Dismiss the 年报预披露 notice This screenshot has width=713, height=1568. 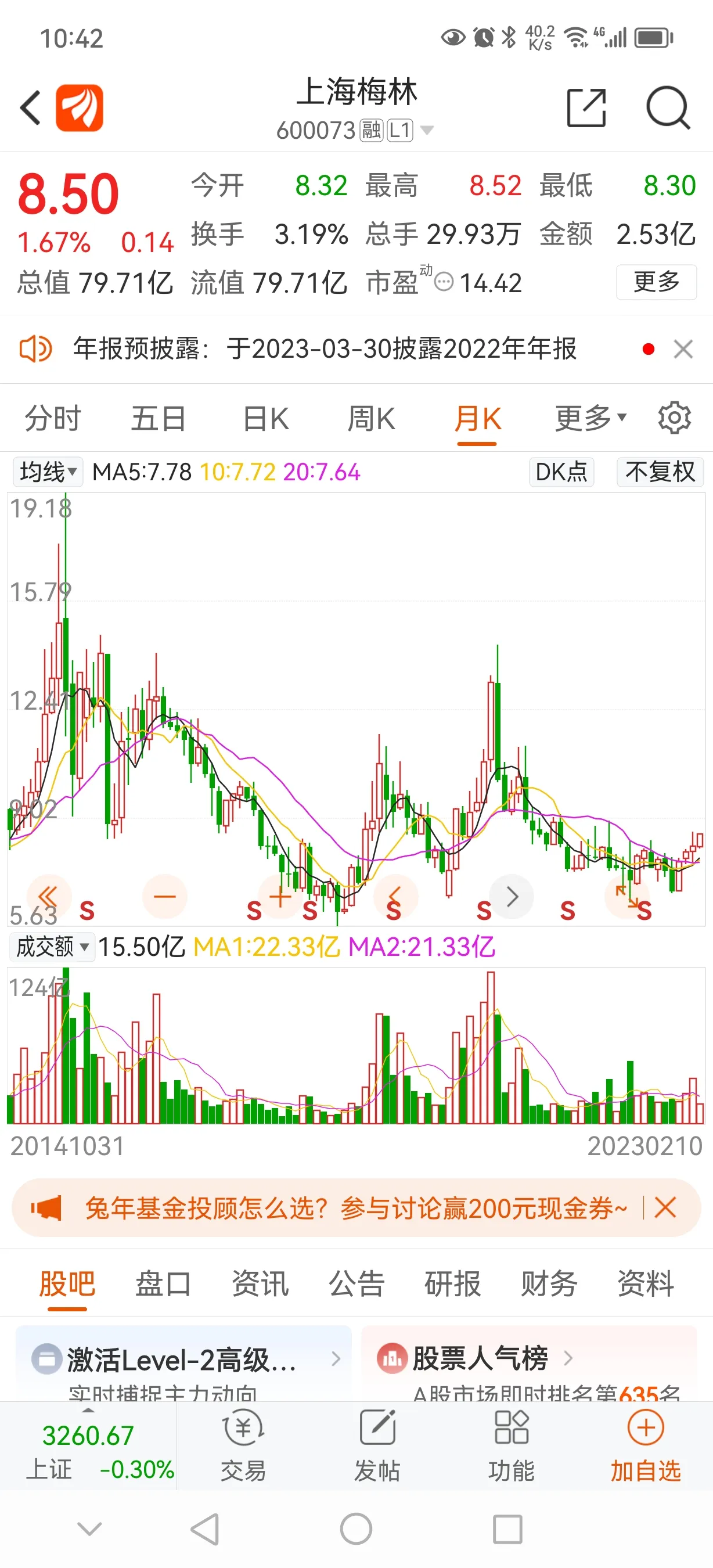pos(683,350)
